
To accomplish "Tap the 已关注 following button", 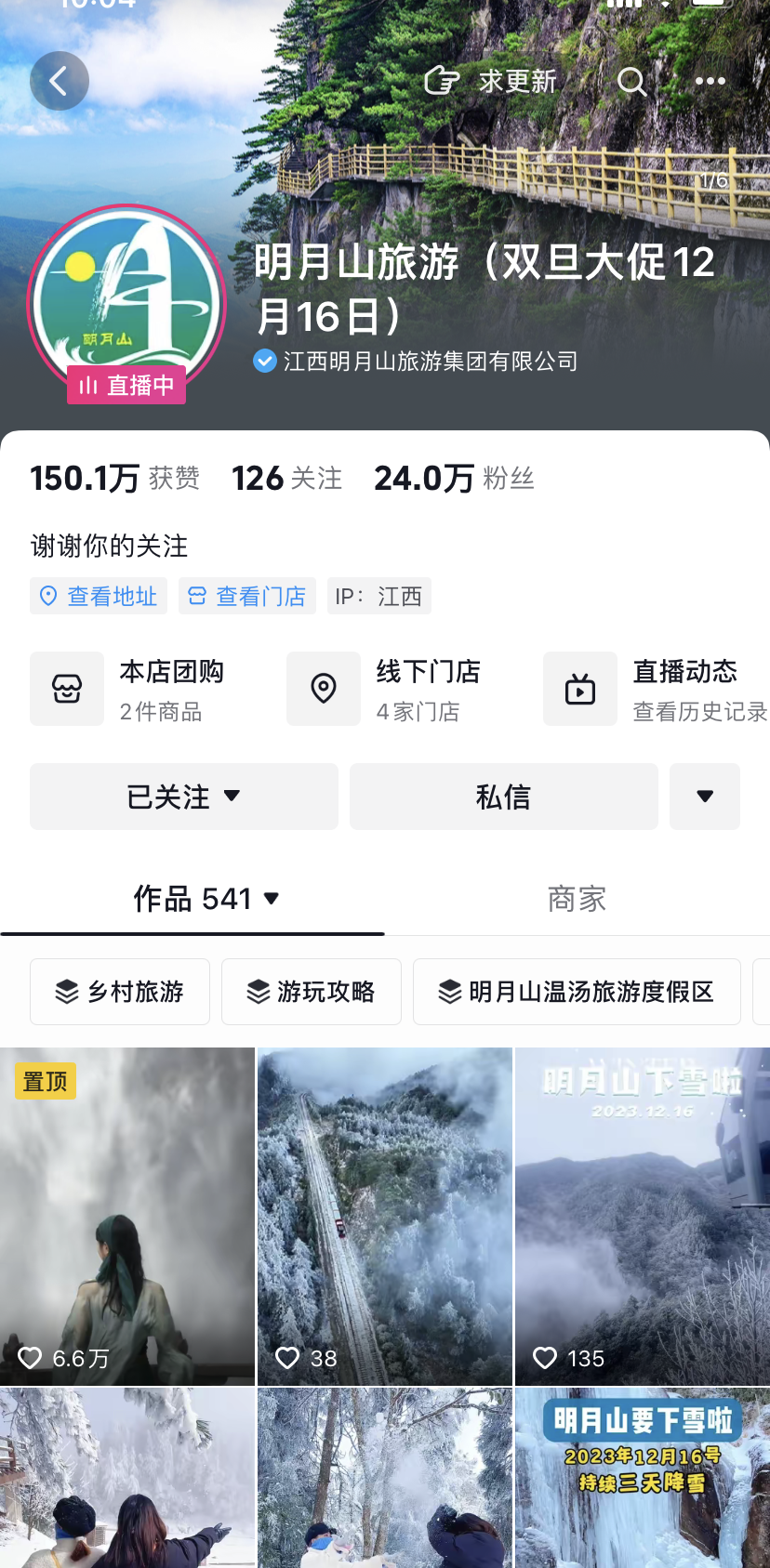I will coord(184,797).
